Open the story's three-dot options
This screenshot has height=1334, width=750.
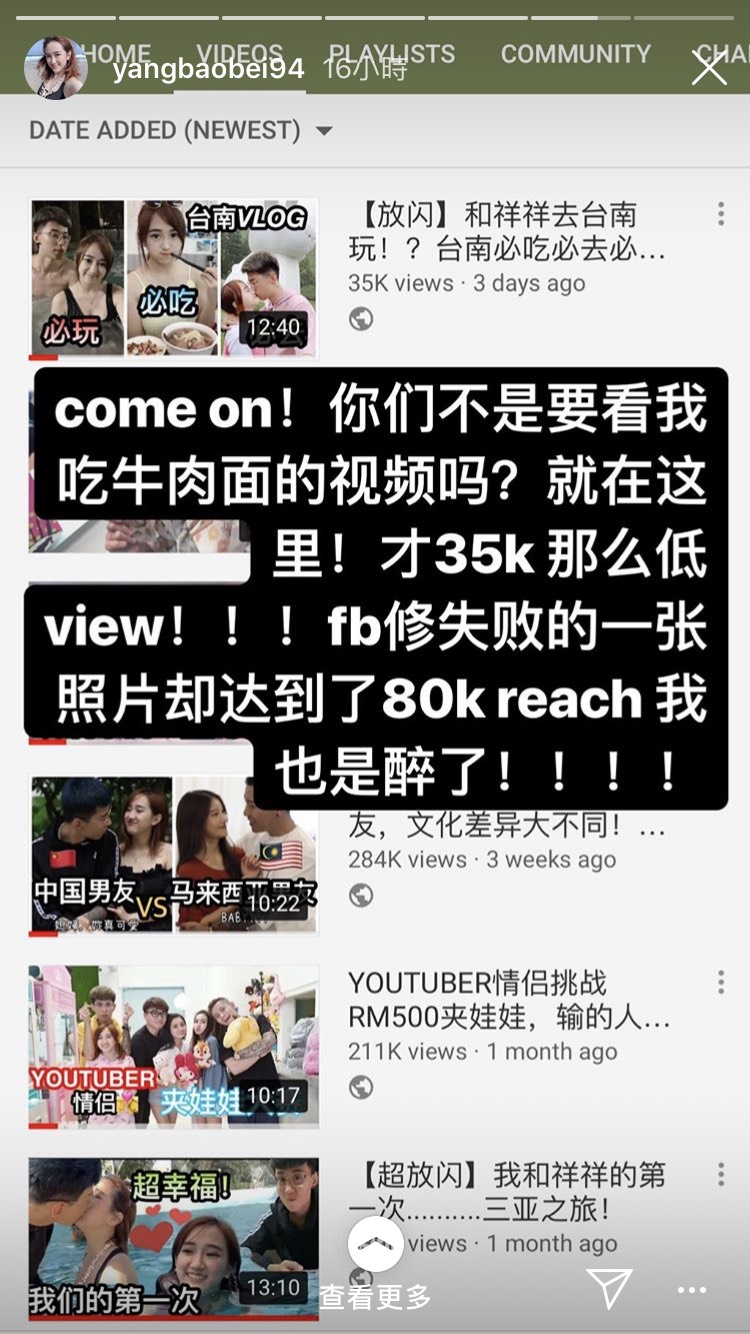click(692, 1290)
